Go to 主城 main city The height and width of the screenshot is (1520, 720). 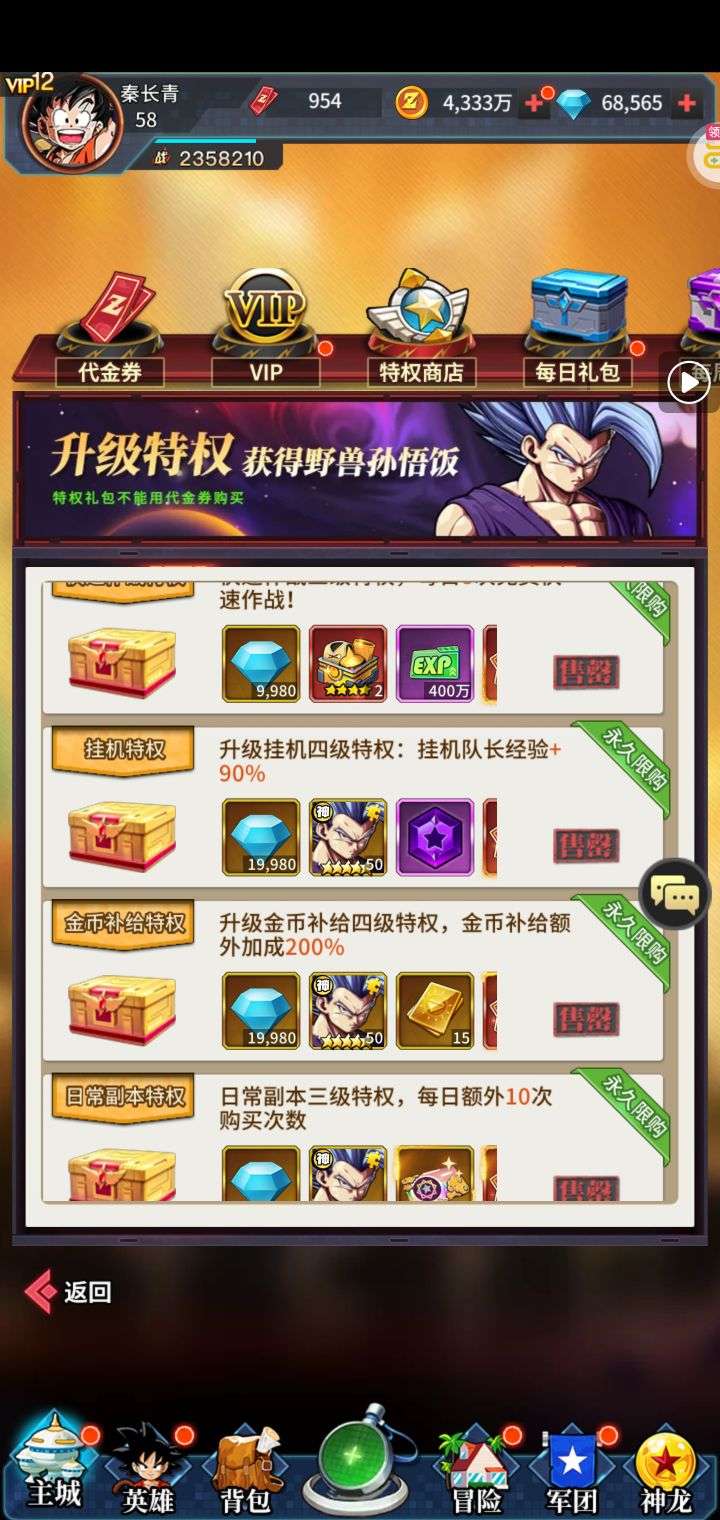coord(52,1463)
